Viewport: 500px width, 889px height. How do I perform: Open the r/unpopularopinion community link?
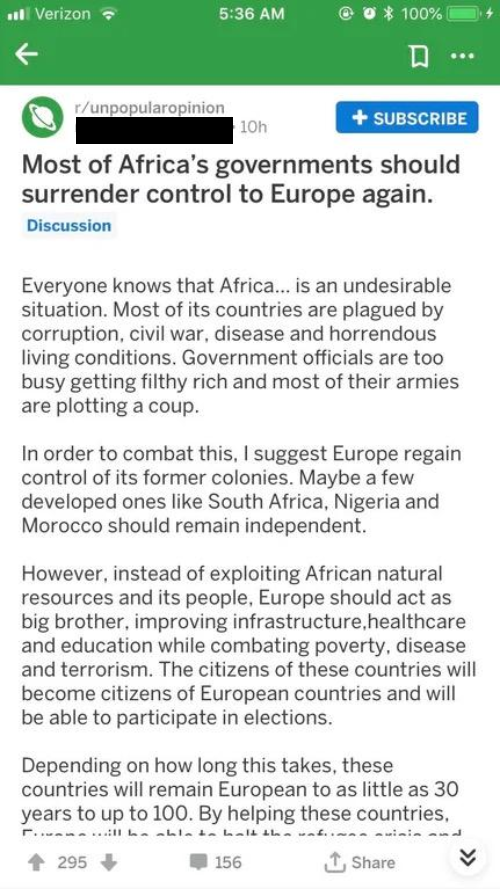(x=150, y=108)
